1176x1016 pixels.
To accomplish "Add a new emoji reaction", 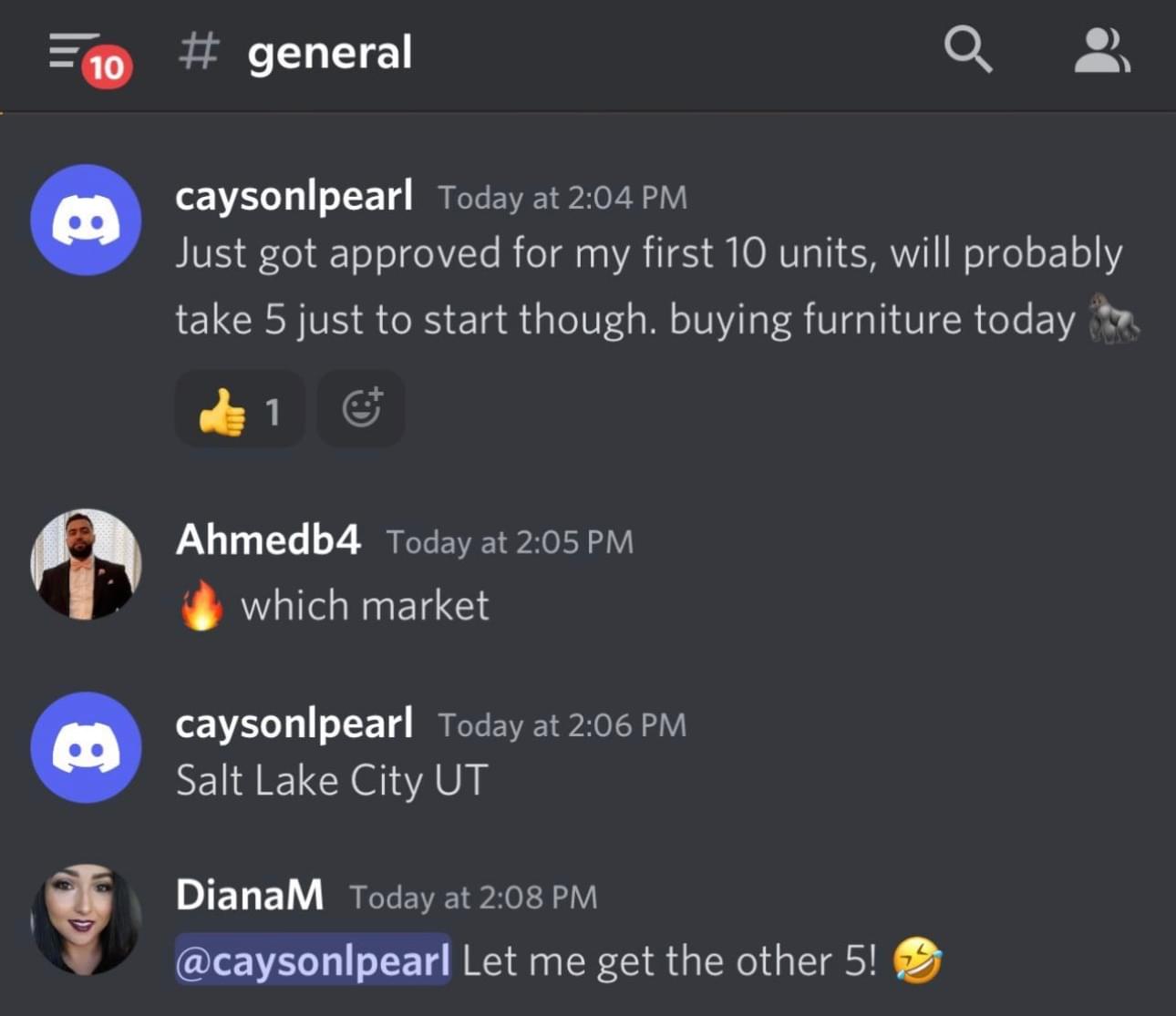I will click(x=361, y=408).
